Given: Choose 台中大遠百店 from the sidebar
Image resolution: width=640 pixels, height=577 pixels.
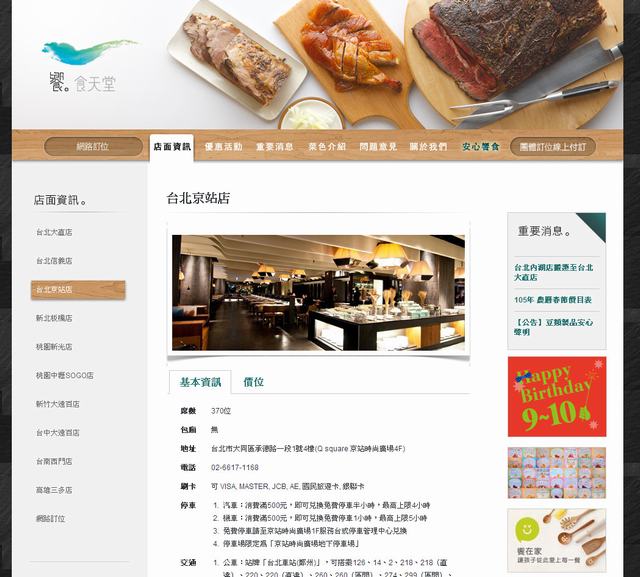Looking at the screenshot, I should click(58, 433).
